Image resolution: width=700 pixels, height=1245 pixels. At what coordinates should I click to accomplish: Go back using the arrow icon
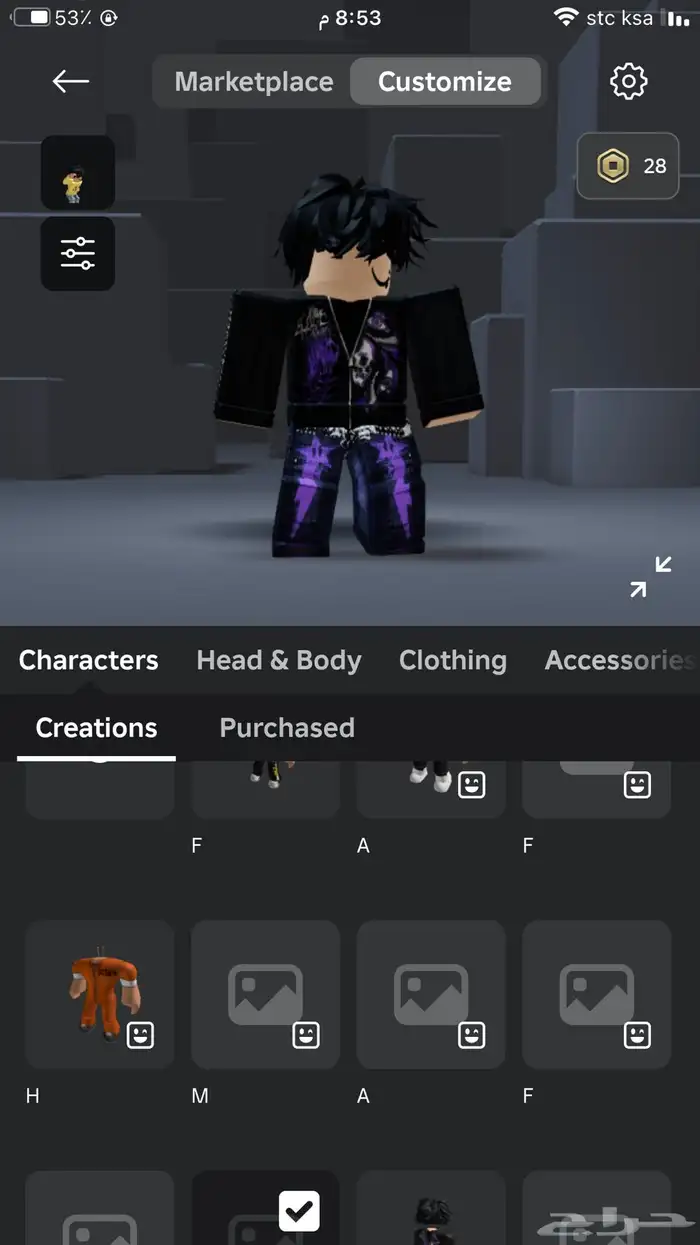pyautogui.click(x=71, y=82)
